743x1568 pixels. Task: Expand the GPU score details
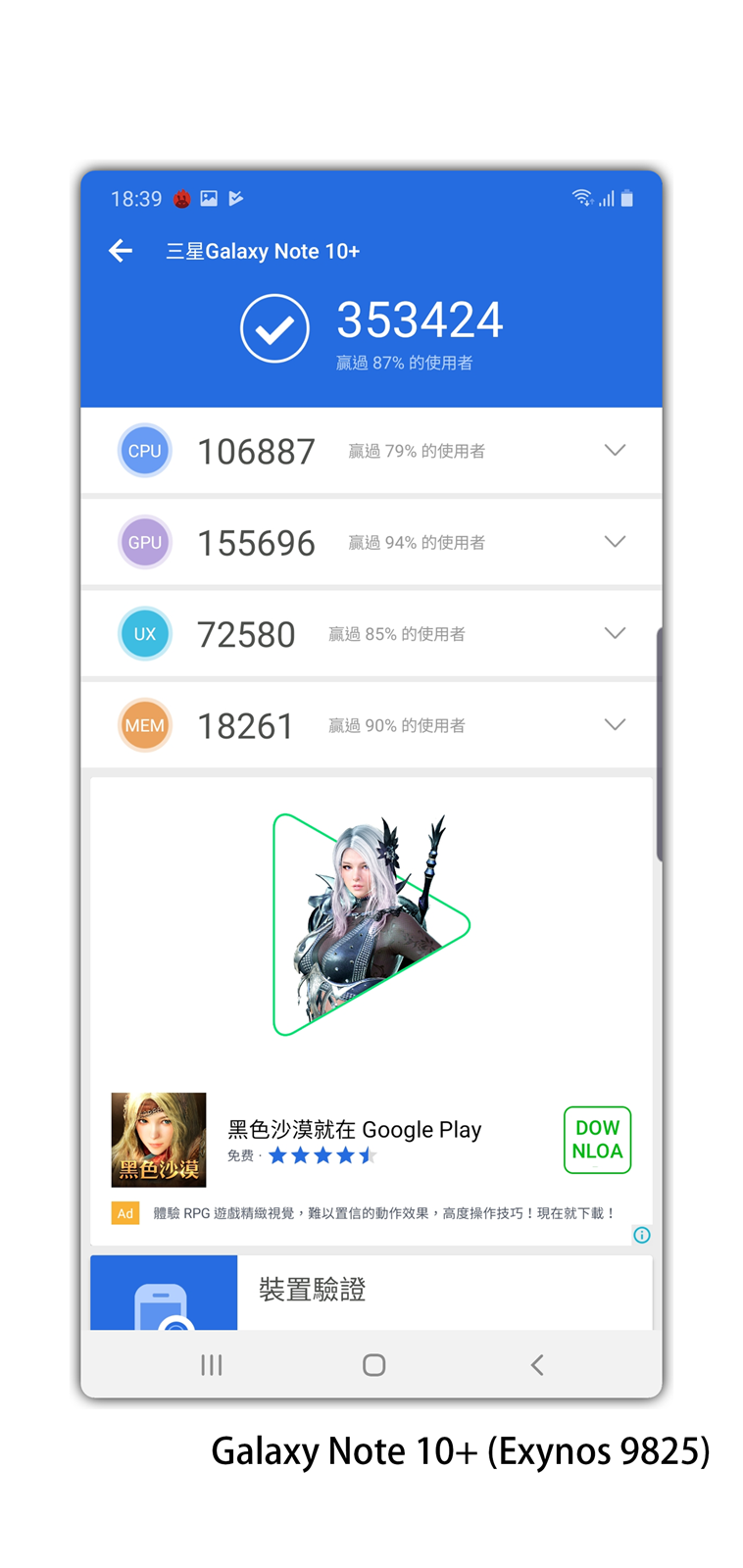pyautogui.click(x=615, y=542)
